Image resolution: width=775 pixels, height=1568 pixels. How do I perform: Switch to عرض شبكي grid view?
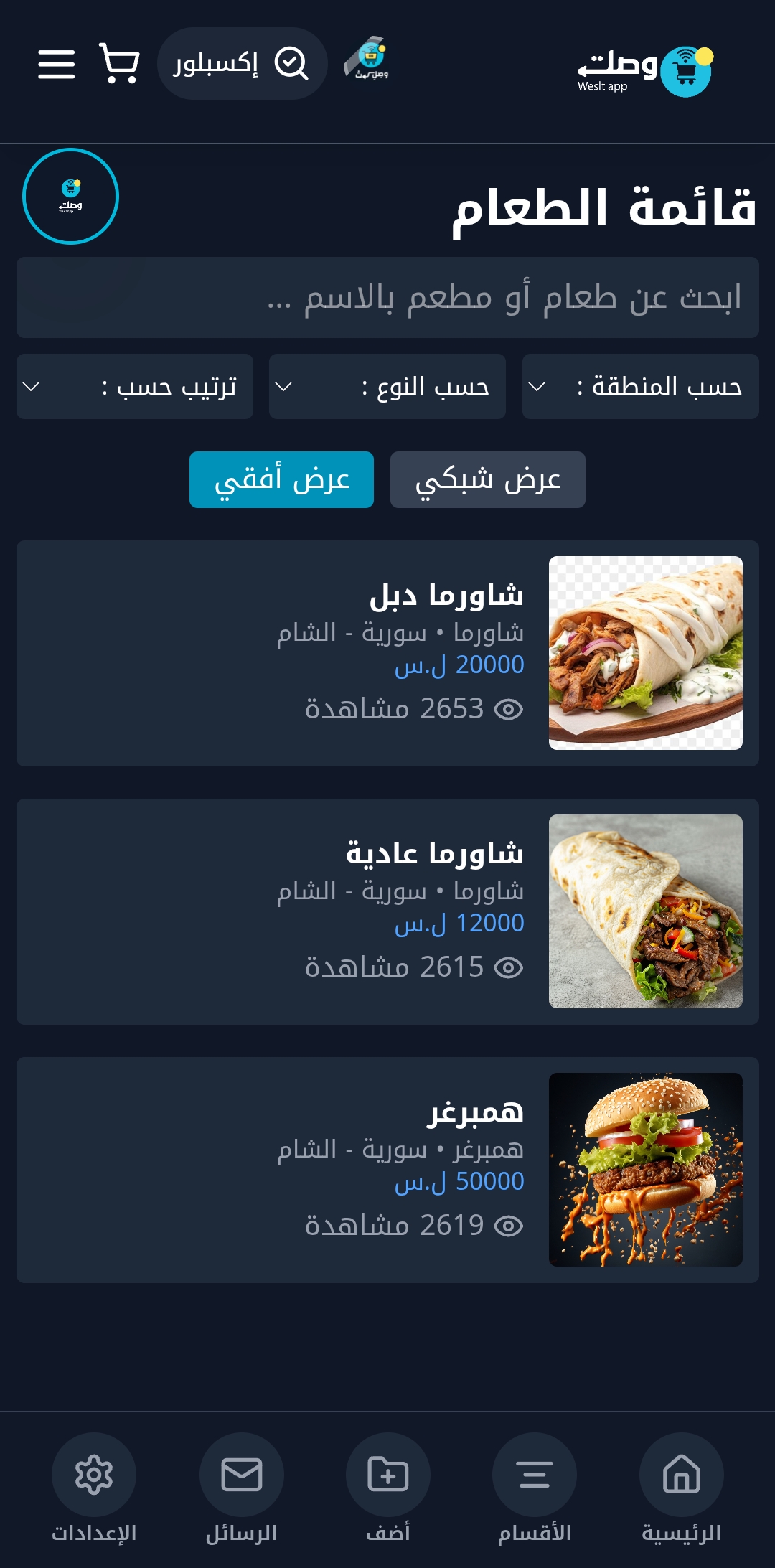coord(487,479)
